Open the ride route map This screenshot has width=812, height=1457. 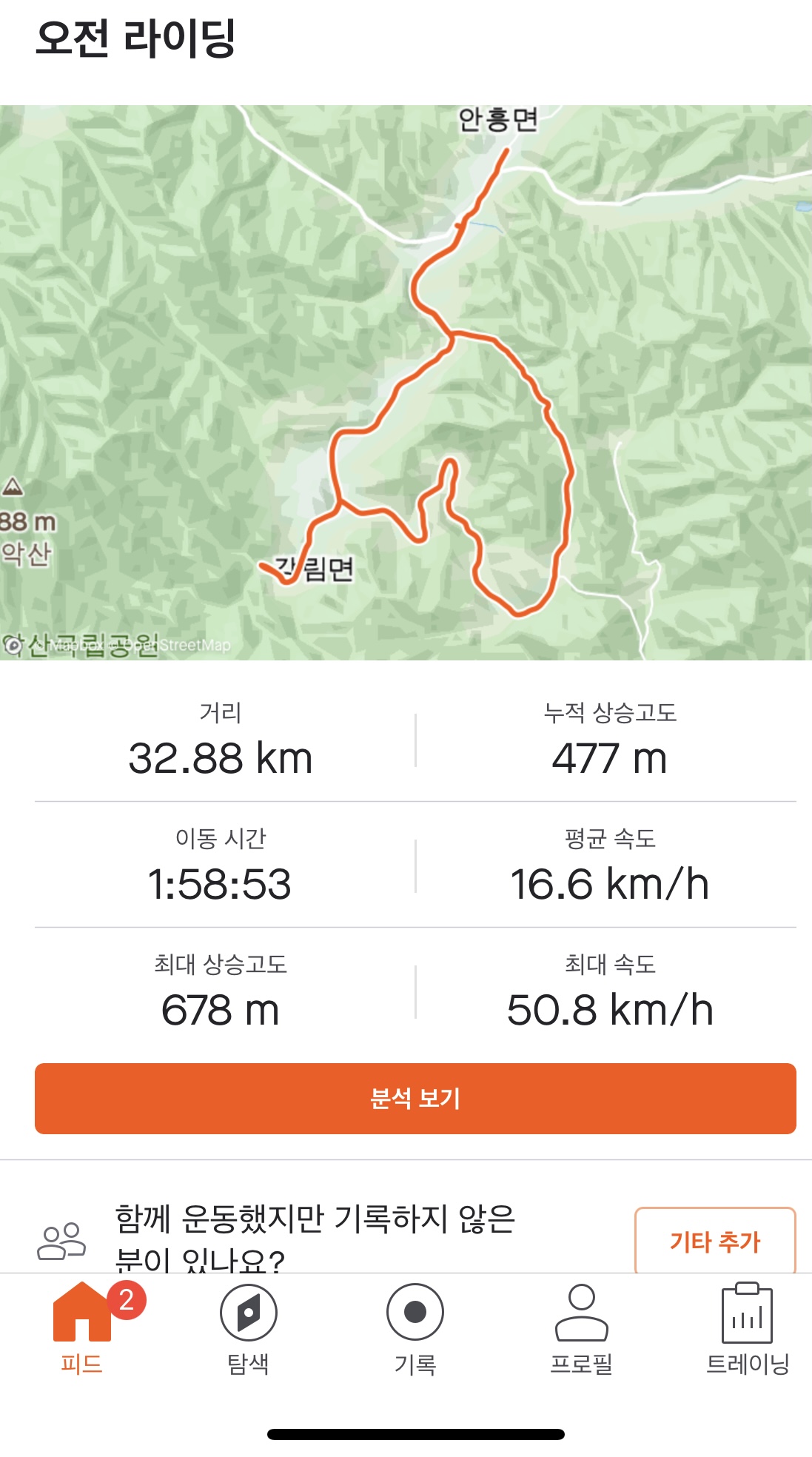click(406, 382)
